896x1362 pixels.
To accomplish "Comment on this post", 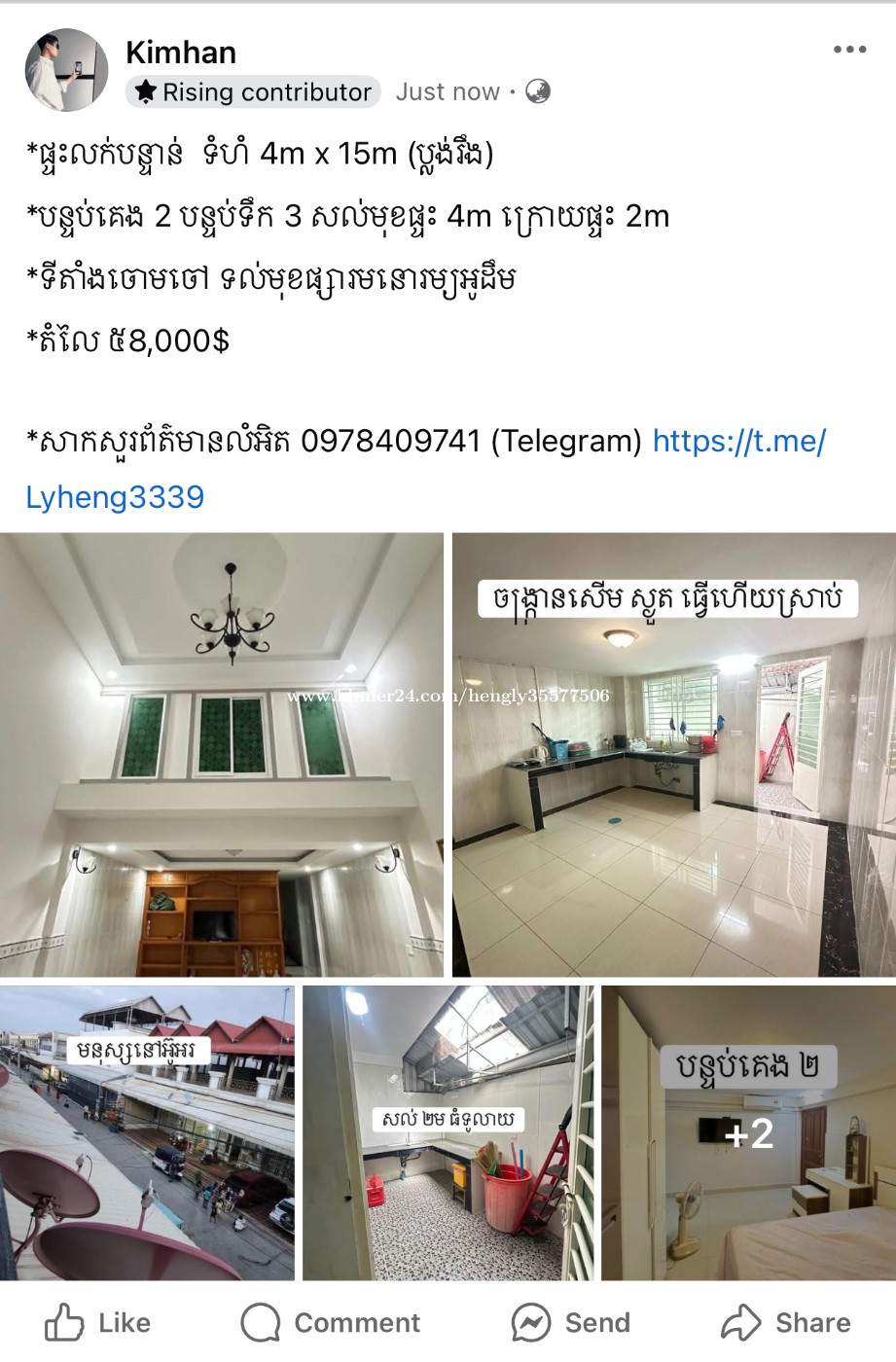I will pyautogui.click(x=331, y=1322).
